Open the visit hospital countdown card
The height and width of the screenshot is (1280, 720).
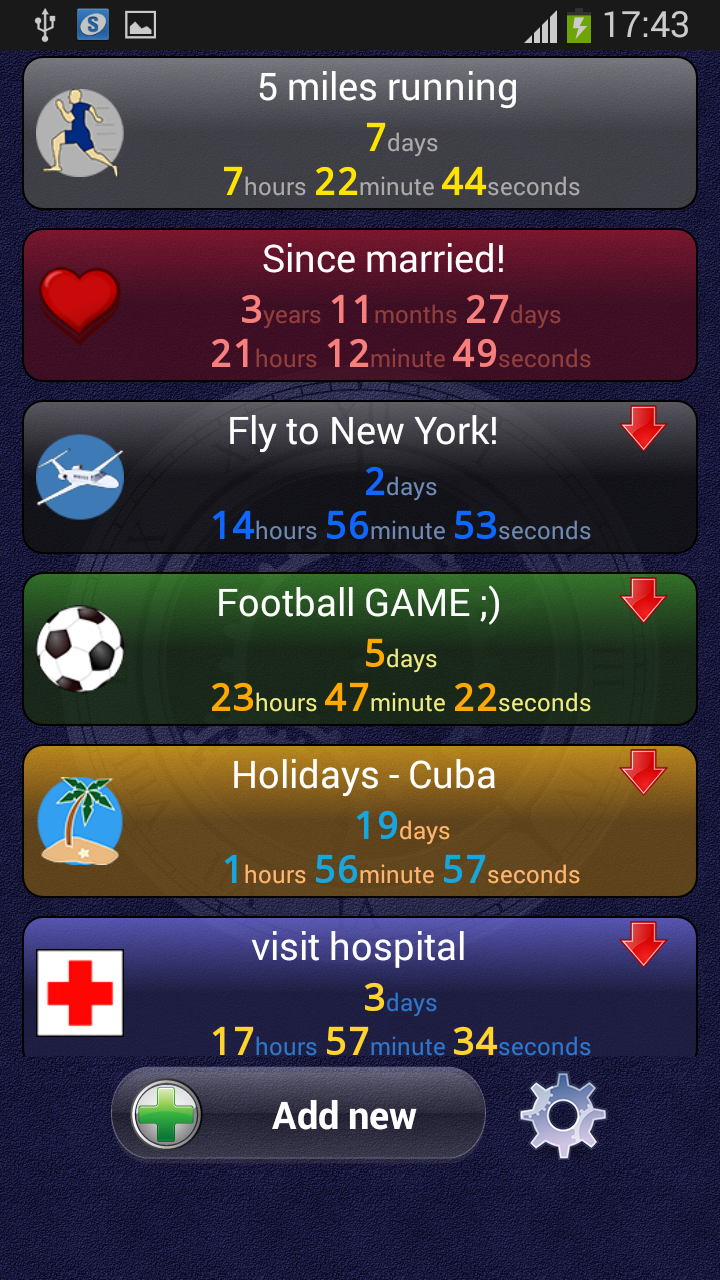(360, 988)
